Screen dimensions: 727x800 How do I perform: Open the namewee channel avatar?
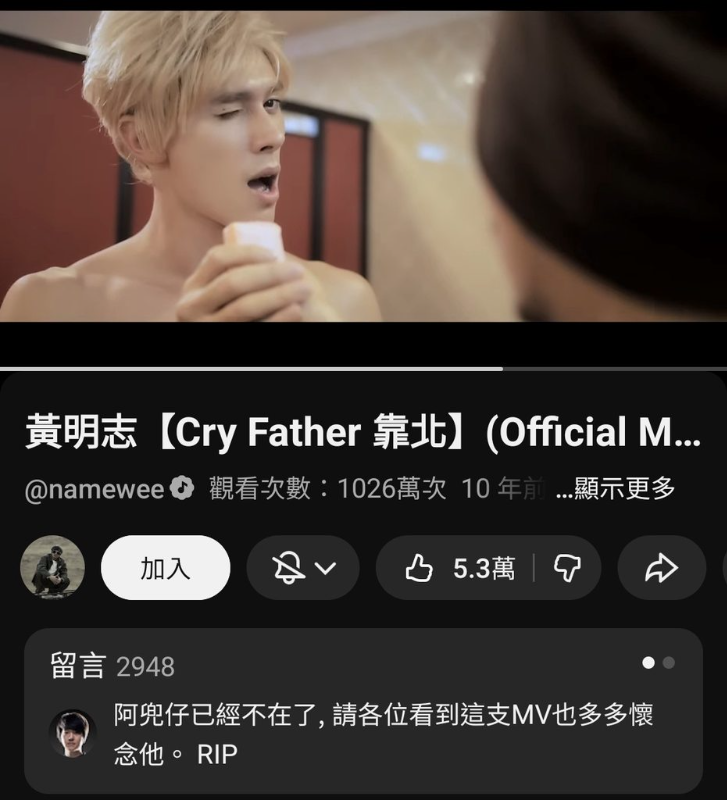pyautogui.click(x=52, y=567)
